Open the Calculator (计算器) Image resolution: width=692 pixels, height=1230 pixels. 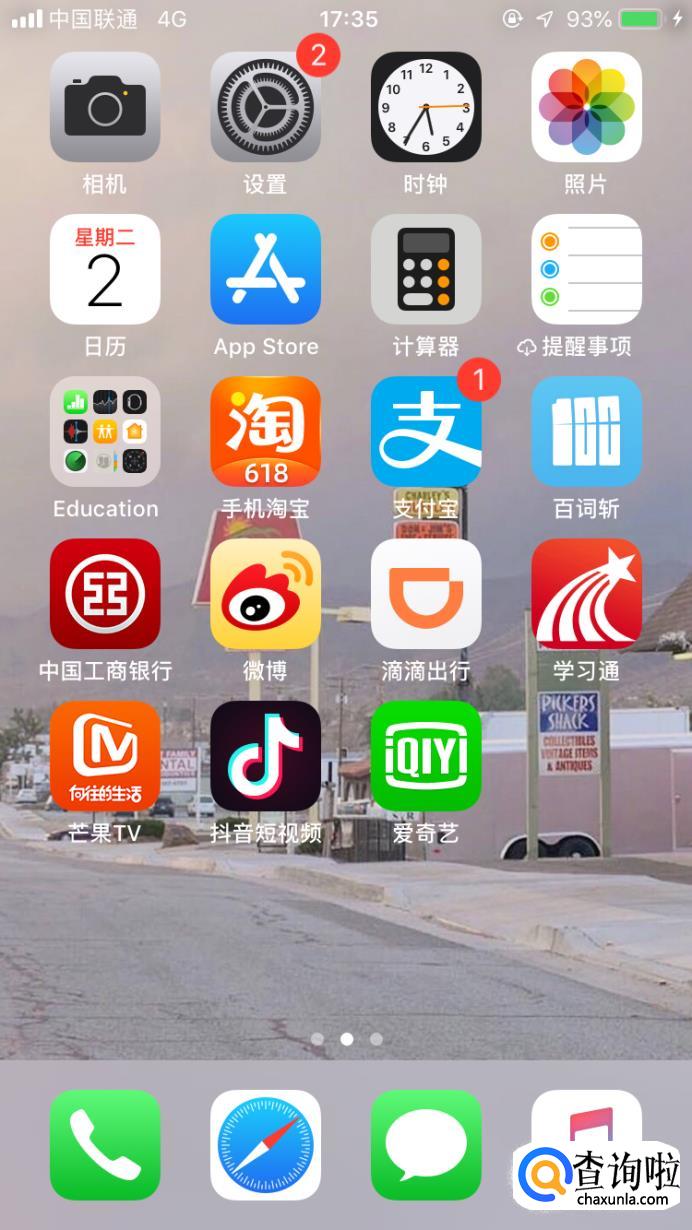pos(426,269)
